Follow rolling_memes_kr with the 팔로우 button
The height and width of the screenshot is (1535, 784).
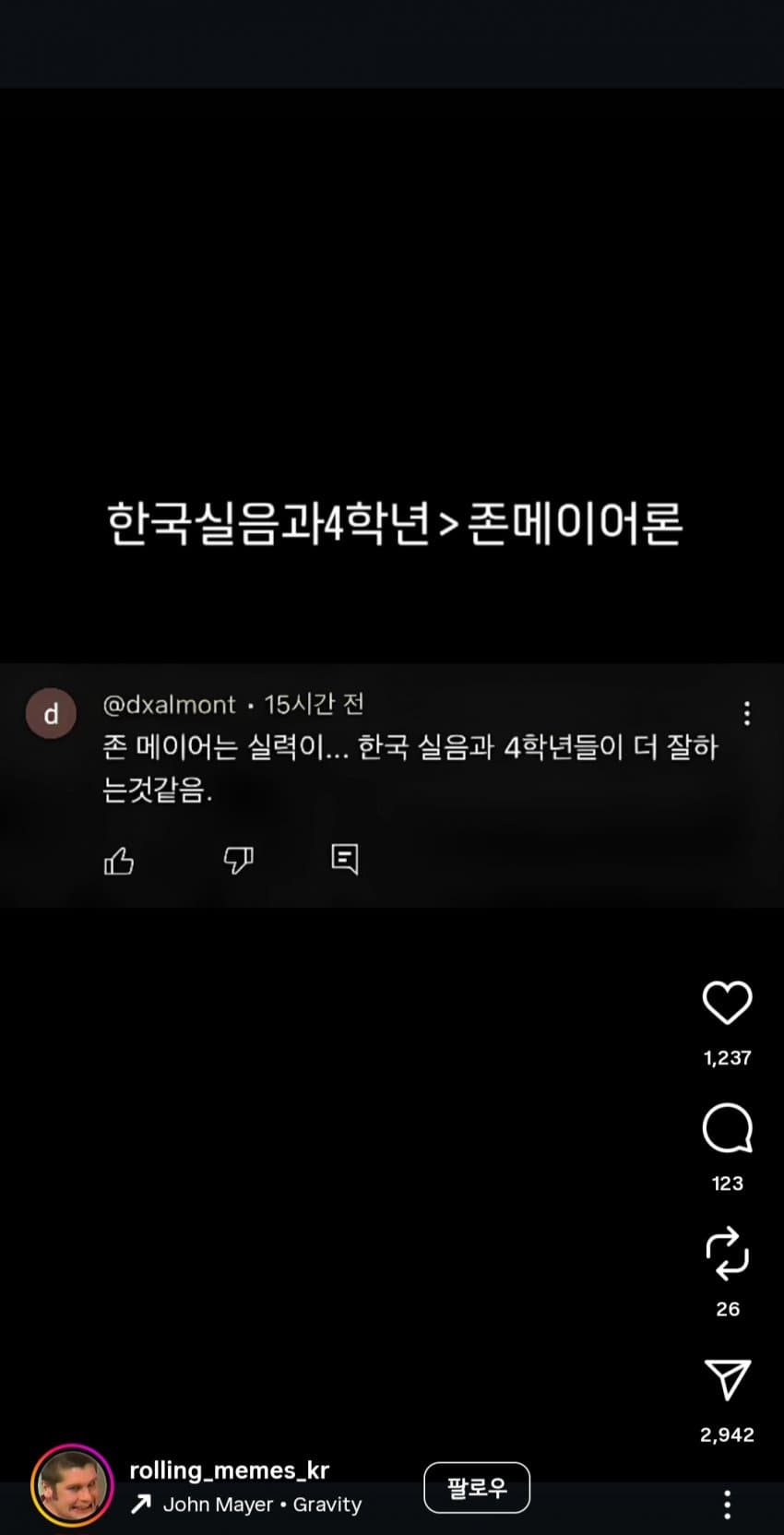pyautogui.click(x=477, y=1487)
